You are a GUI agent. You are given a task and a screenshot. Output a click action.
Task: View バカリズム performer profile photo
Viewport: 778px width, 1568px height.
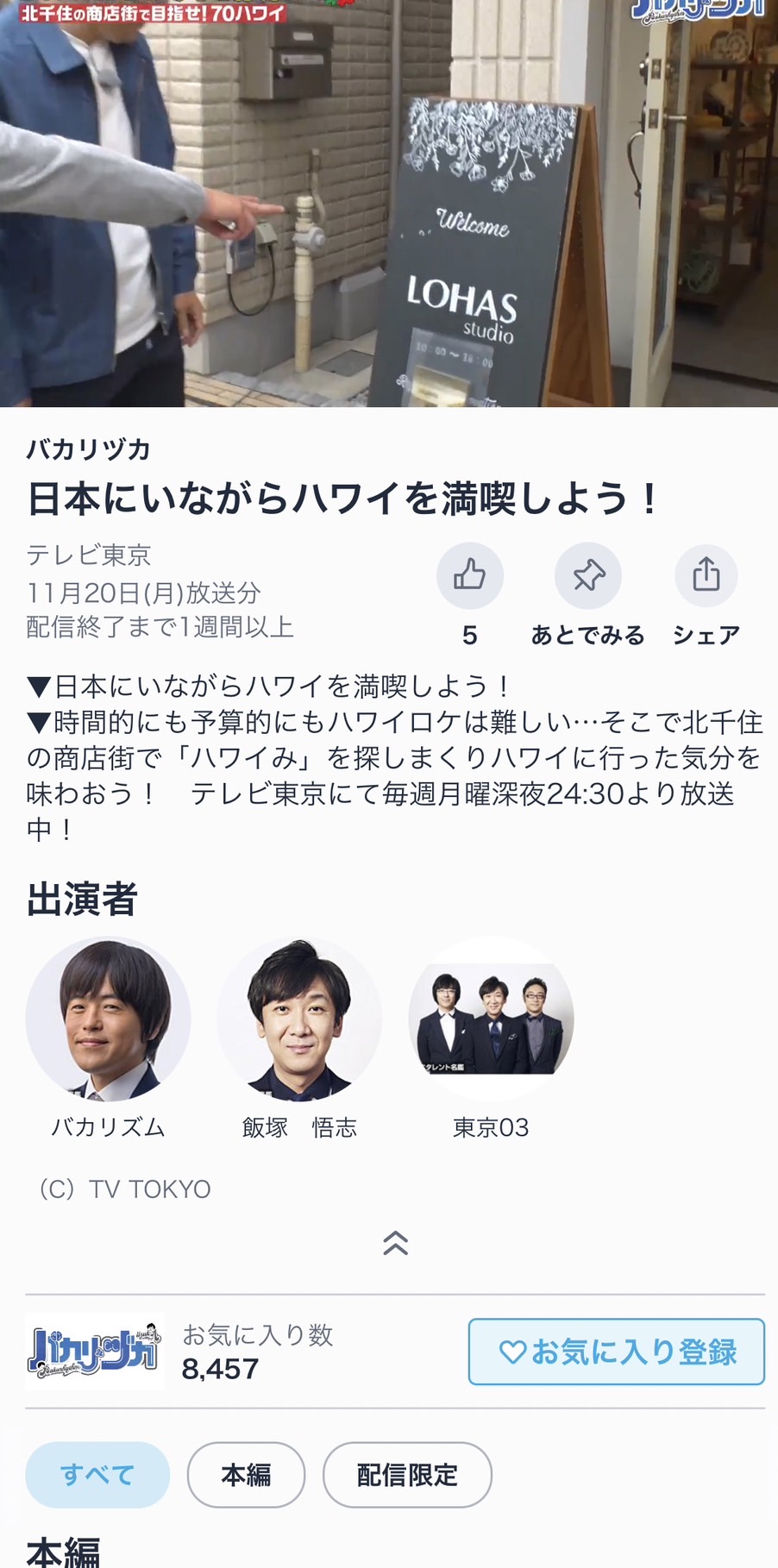pos(107,1018)
